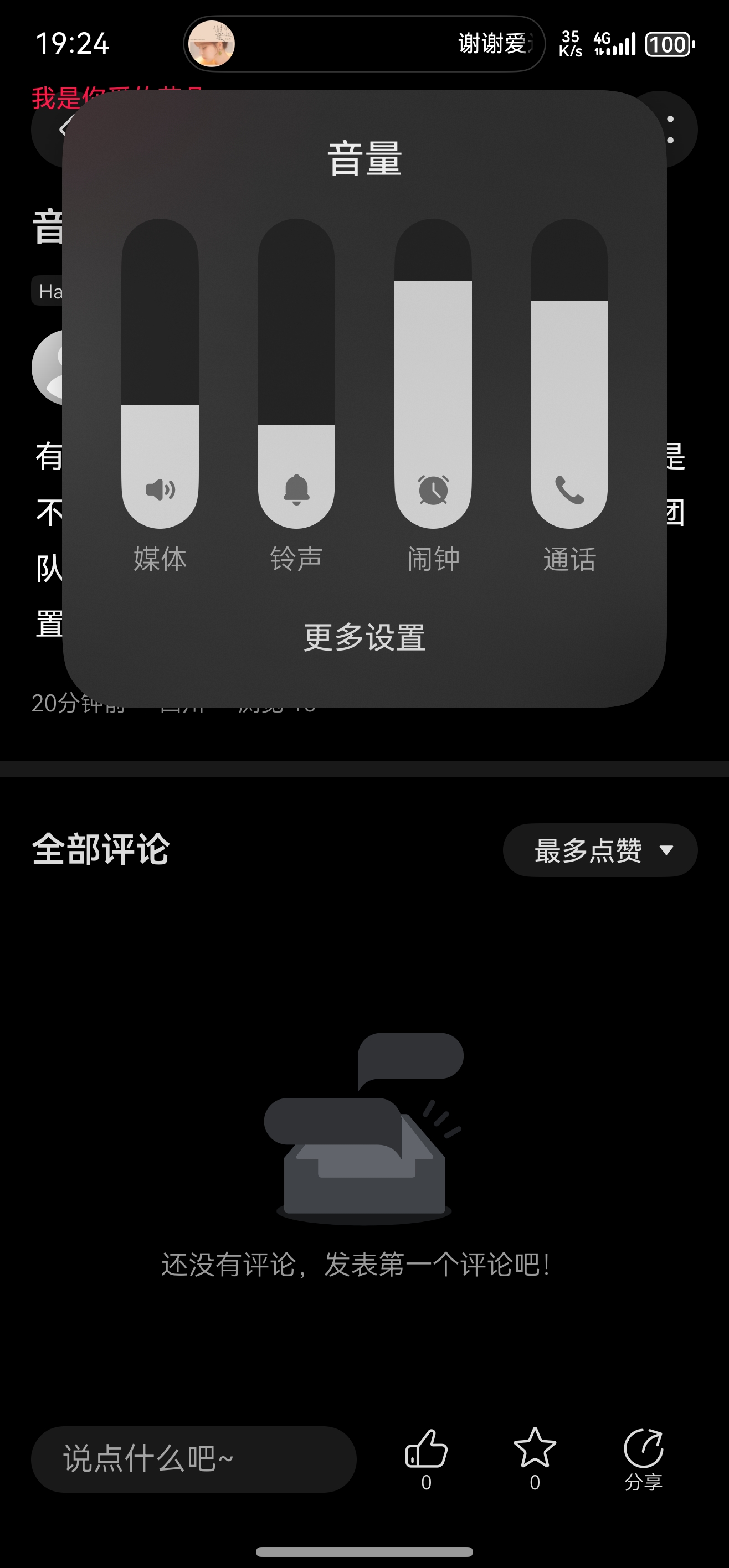Screen dimensions: 729x1568
Task: Expand the 最多点赞 comment sort dropdown
Action: point(600,850)
